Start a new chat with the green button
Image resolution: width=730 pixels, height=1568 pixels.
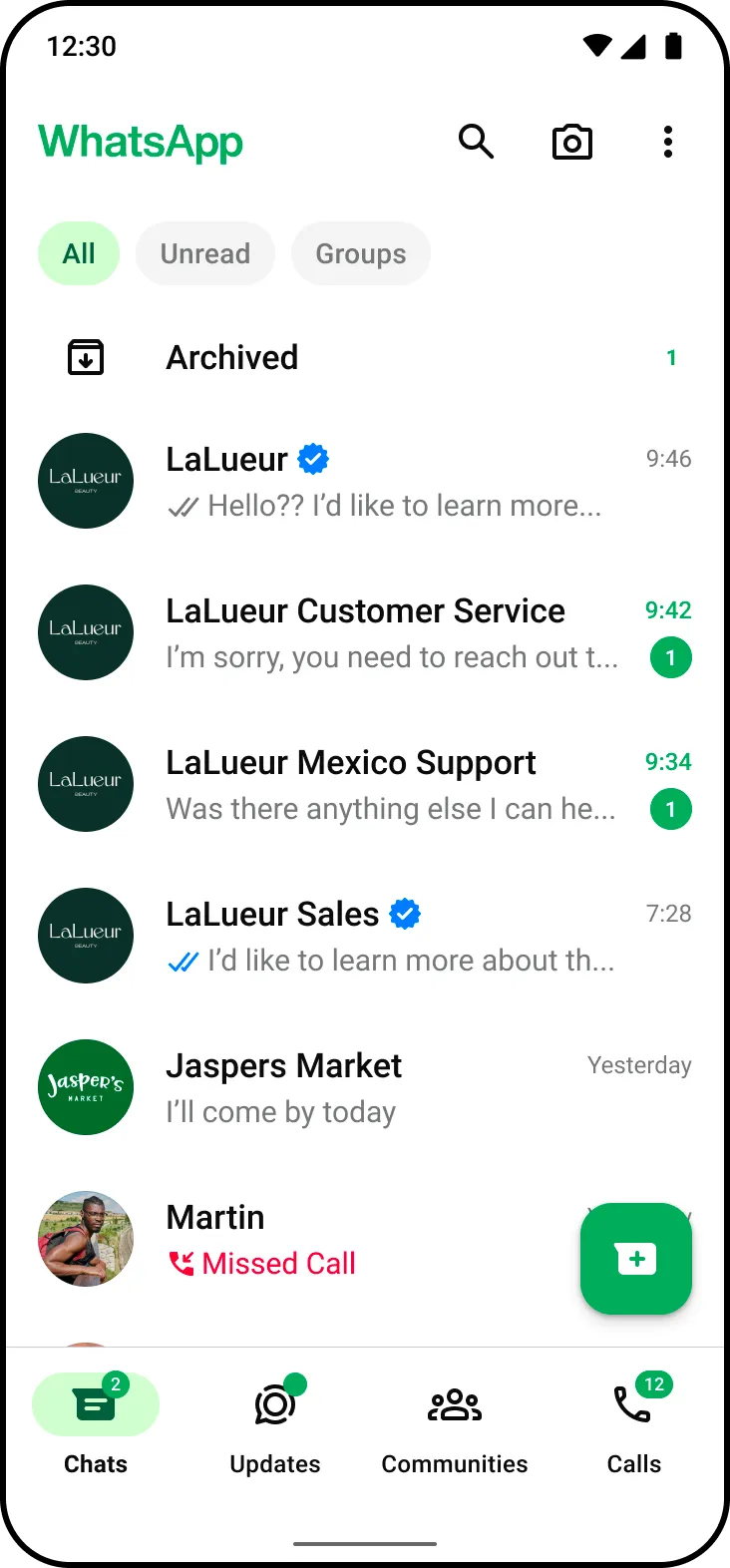(x=636, y=1259)
